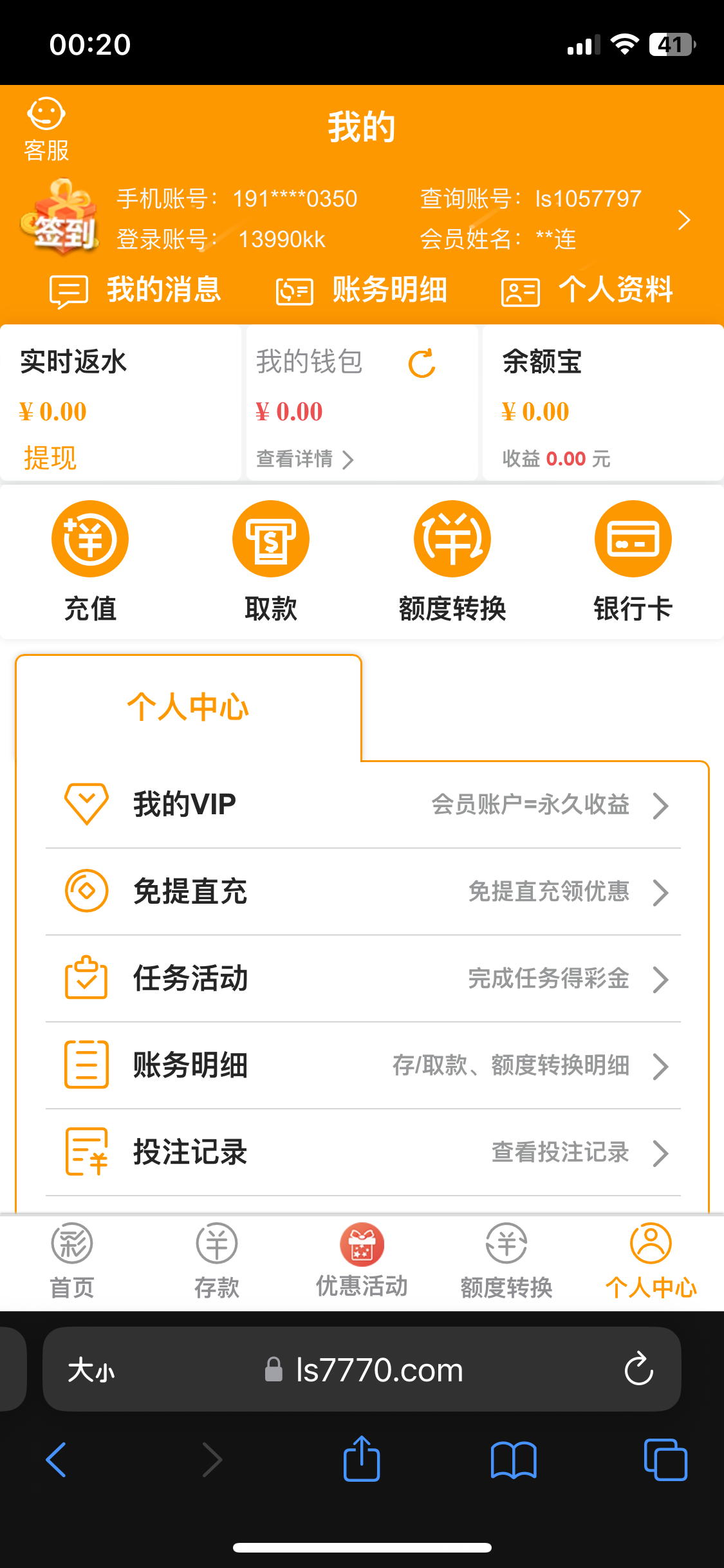Tap the 签到 check-in gift icon
Viewport: 724px width, 1568px height.
(x=60, y=218)
